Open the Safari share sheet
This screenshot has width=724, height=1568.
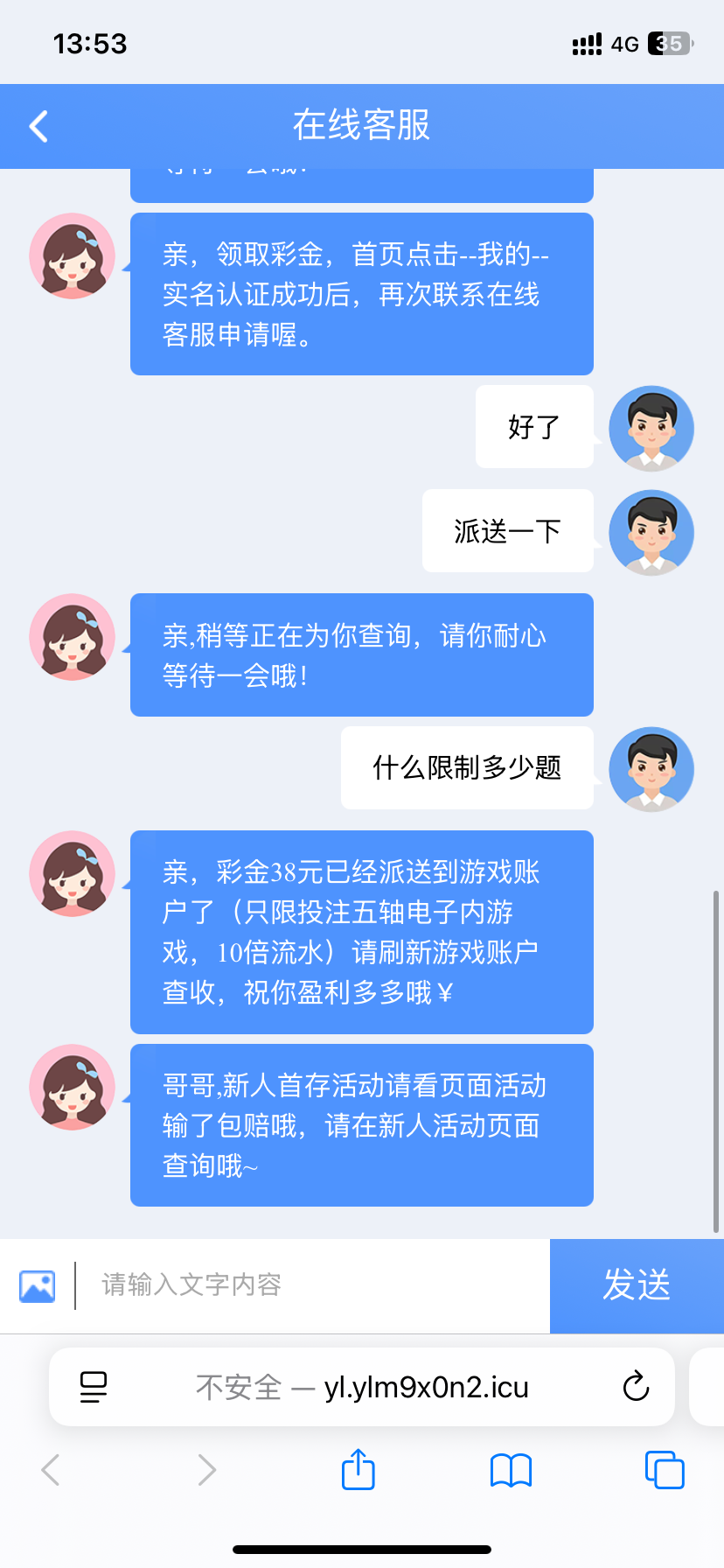[358, 1470]
